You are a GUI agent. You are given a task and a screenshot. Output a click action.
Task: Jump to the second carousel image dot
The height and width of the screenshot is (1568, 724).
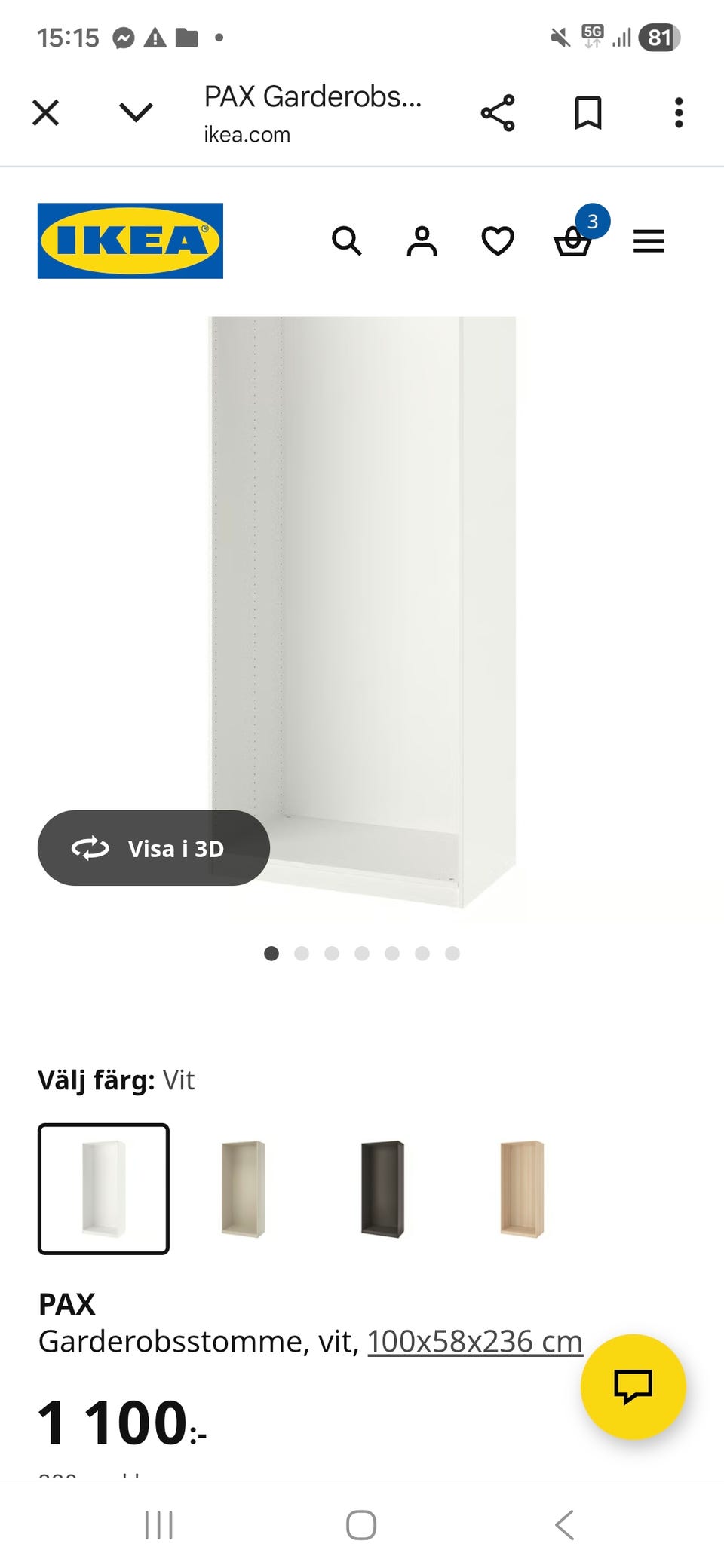(x=302, y=954)
